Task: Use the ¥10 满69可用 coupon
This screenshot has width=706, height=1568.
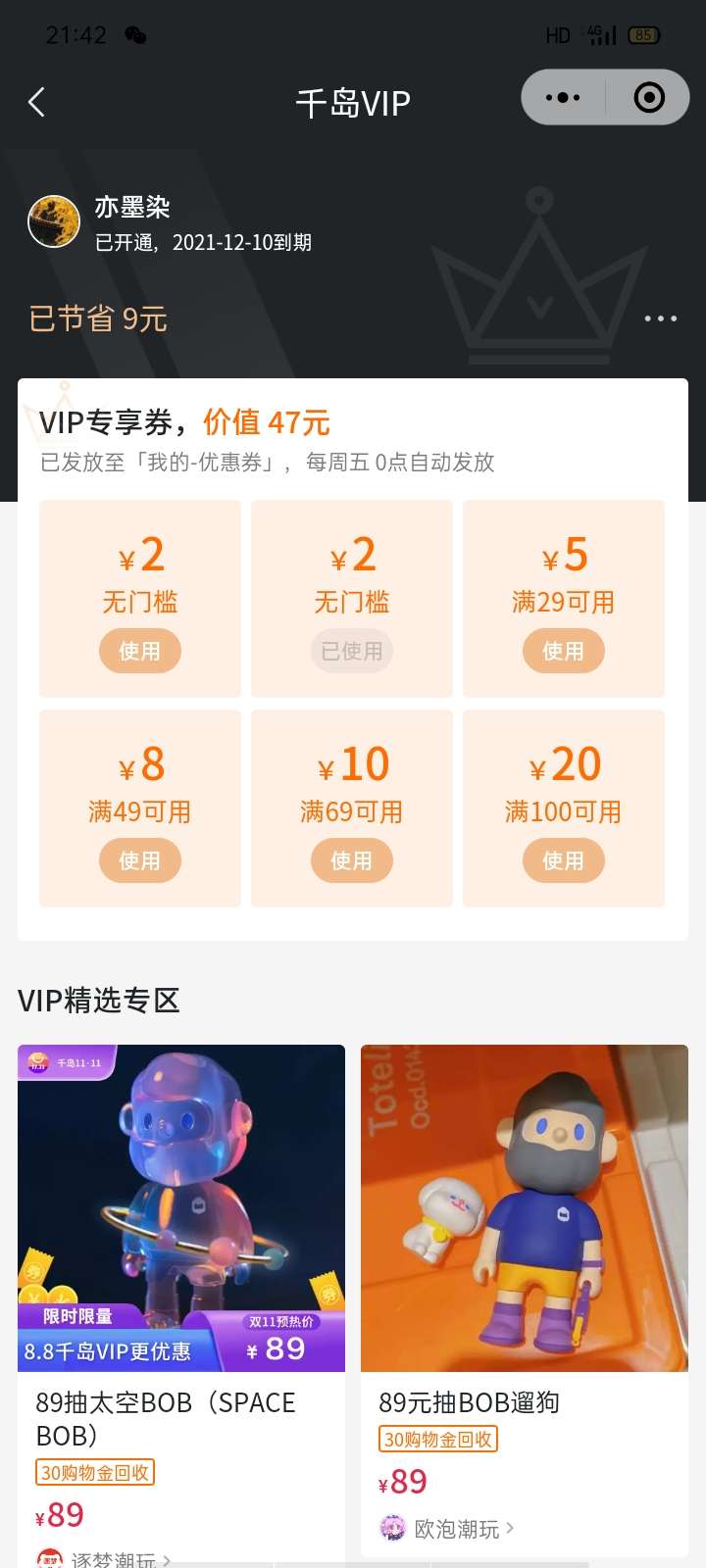Action: pyautogui.click(x=351, y=860)
